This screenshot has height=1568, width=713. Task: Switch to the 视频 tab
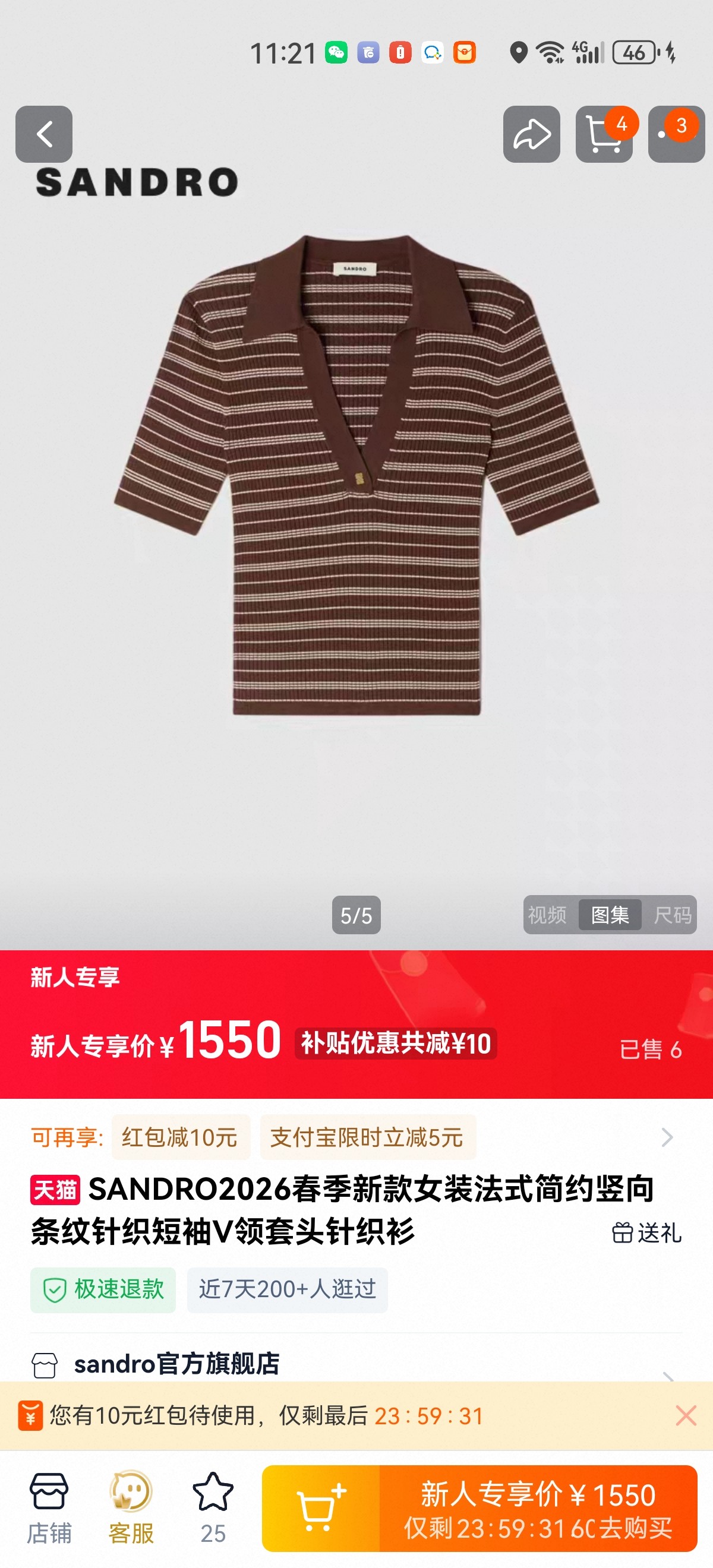coord(547,914)
